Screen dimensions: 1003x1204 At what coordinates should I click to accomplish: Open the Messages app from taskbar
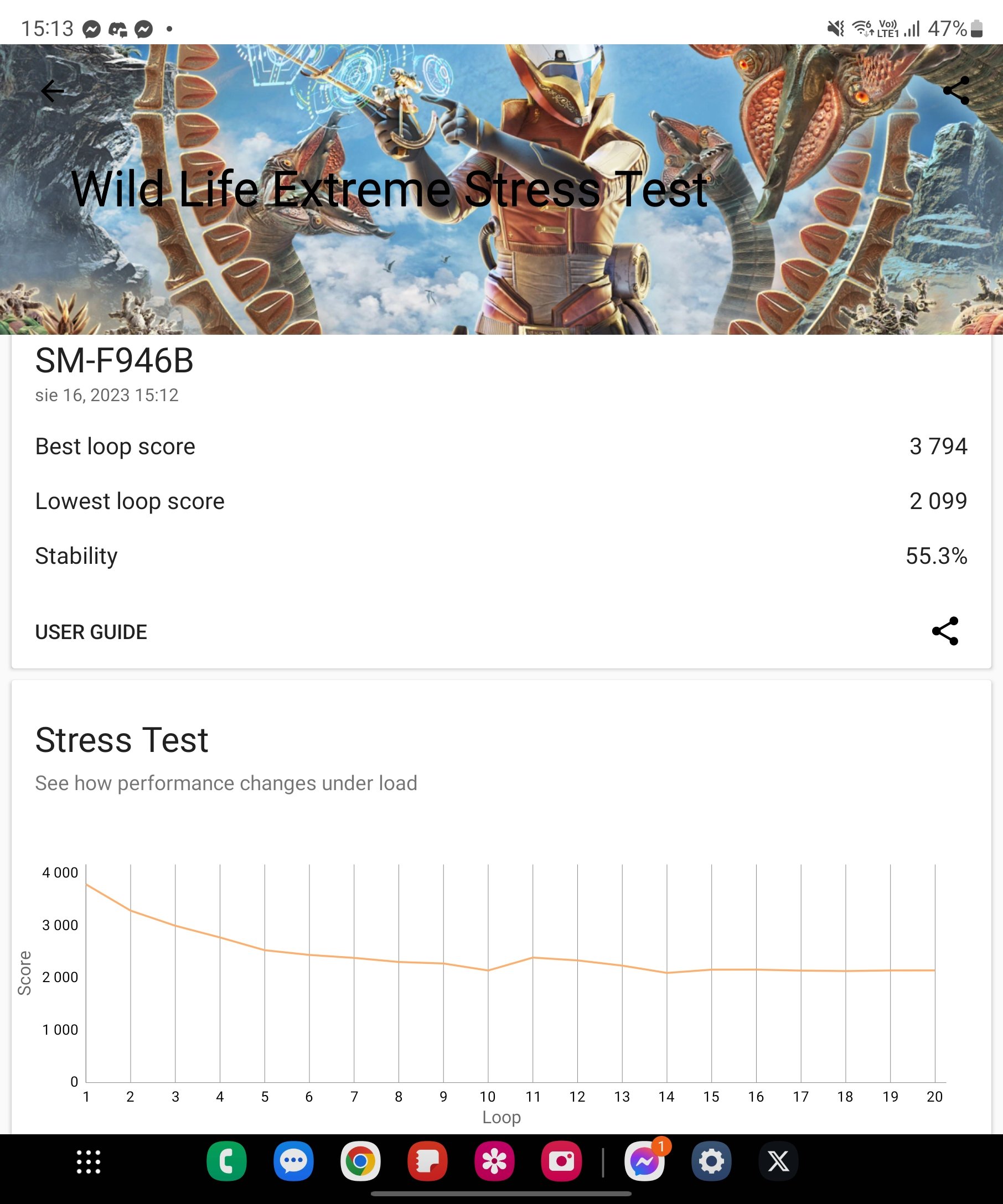pyautogui.click(x=293, y=1161)
